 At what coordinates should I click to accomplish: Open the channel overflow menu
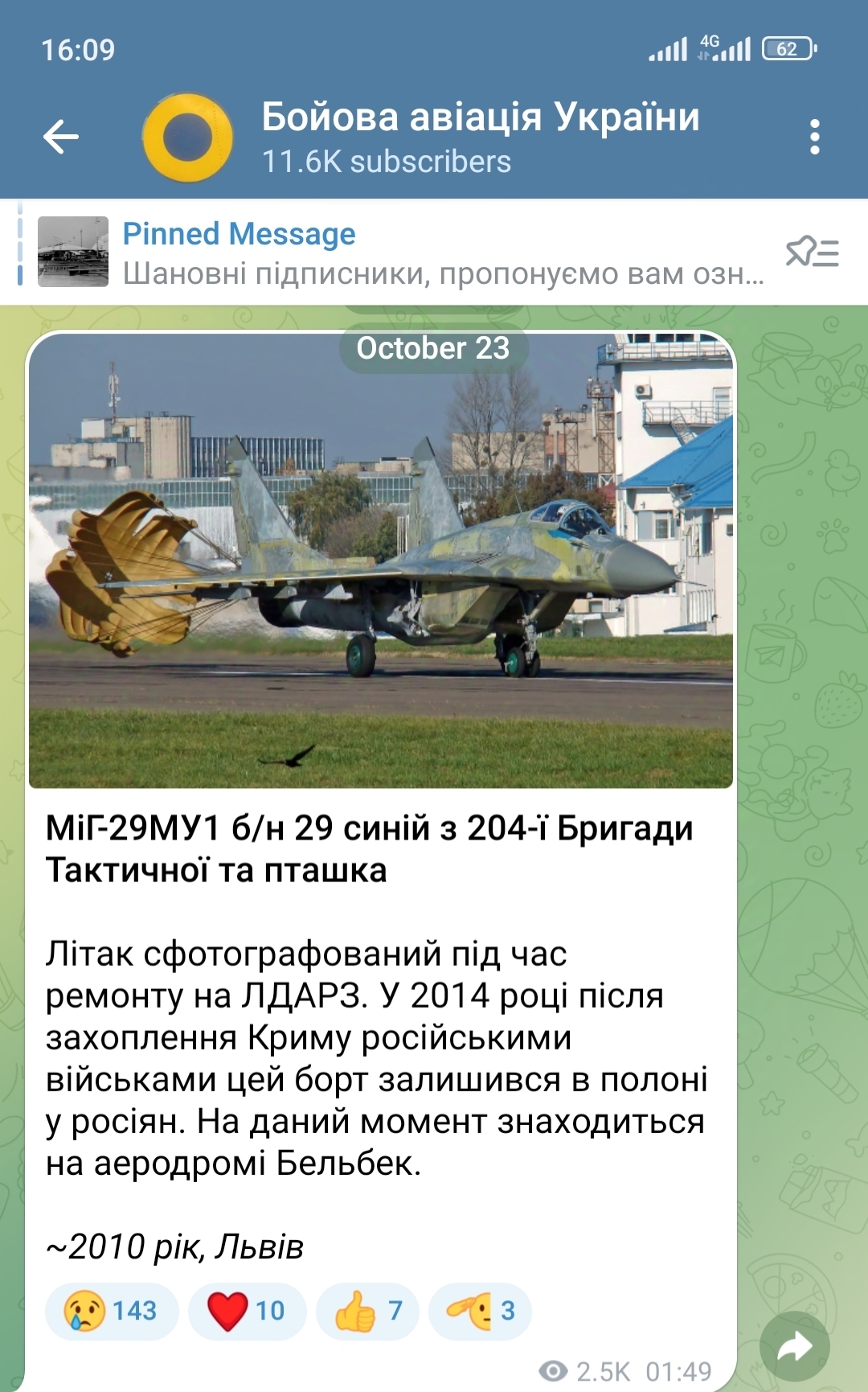click(x=814, y=138)
